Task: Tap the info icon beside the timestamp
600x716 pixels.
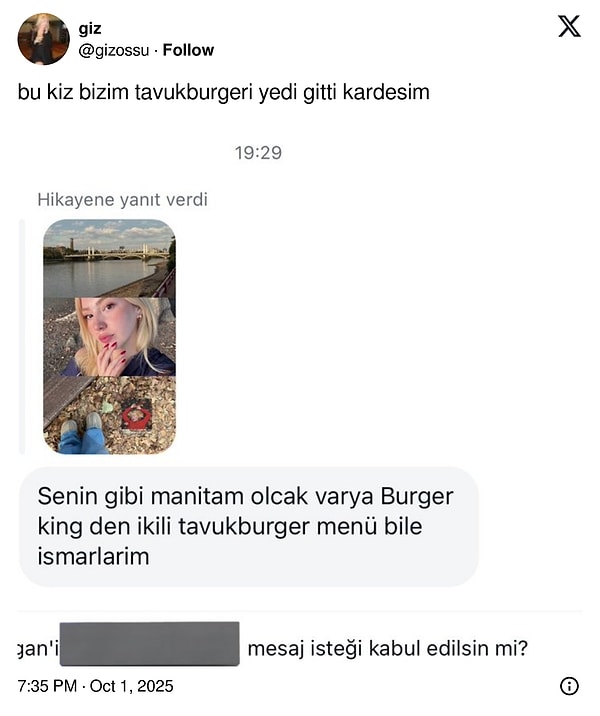Action: point(569,686)
